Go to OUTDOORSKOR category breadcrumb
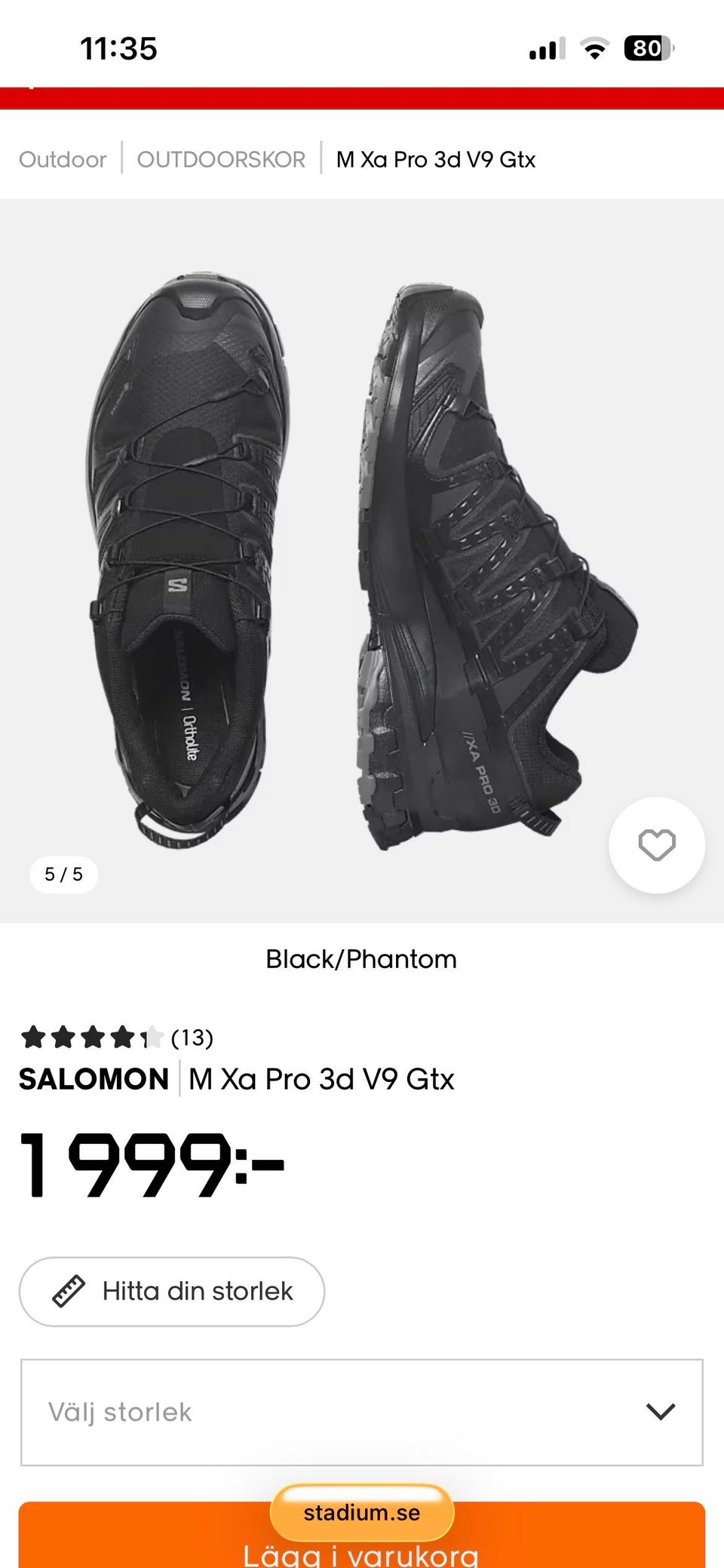The image size is (724, 1568). pyautogui.click(x=221, y=159)
